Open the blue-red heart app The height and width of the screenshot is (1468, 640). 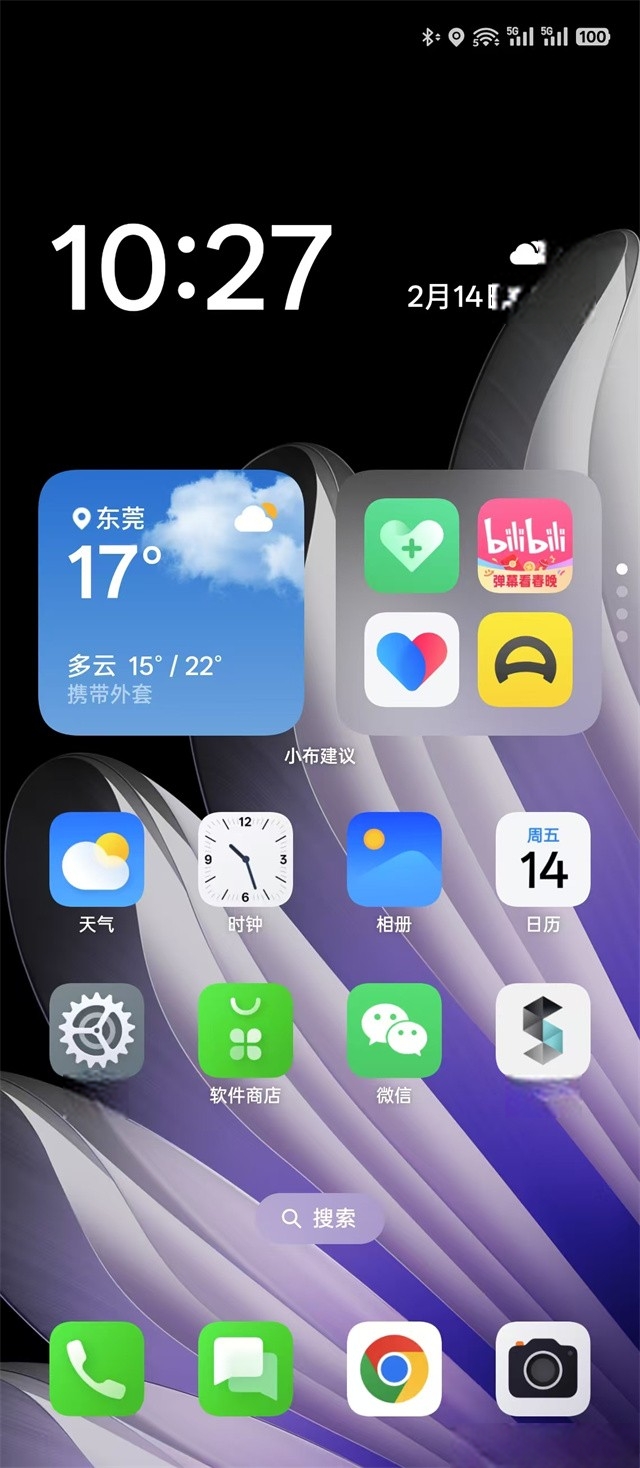tap(411, 659)
